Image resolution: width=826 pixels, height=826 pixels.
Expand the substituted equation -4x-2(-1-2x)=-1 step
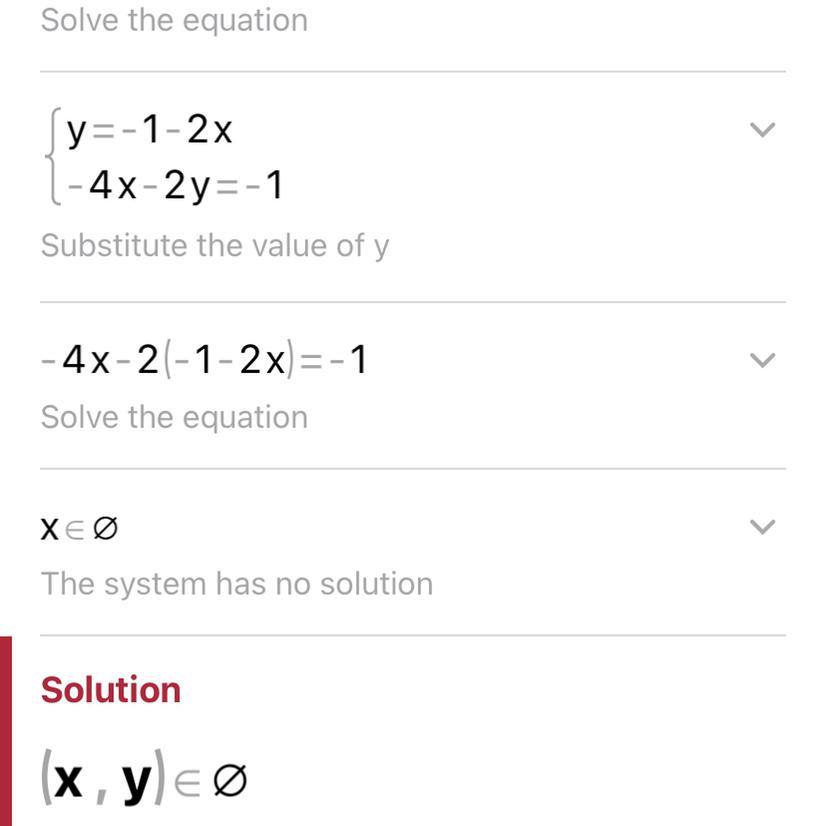[x=762, y=360]
